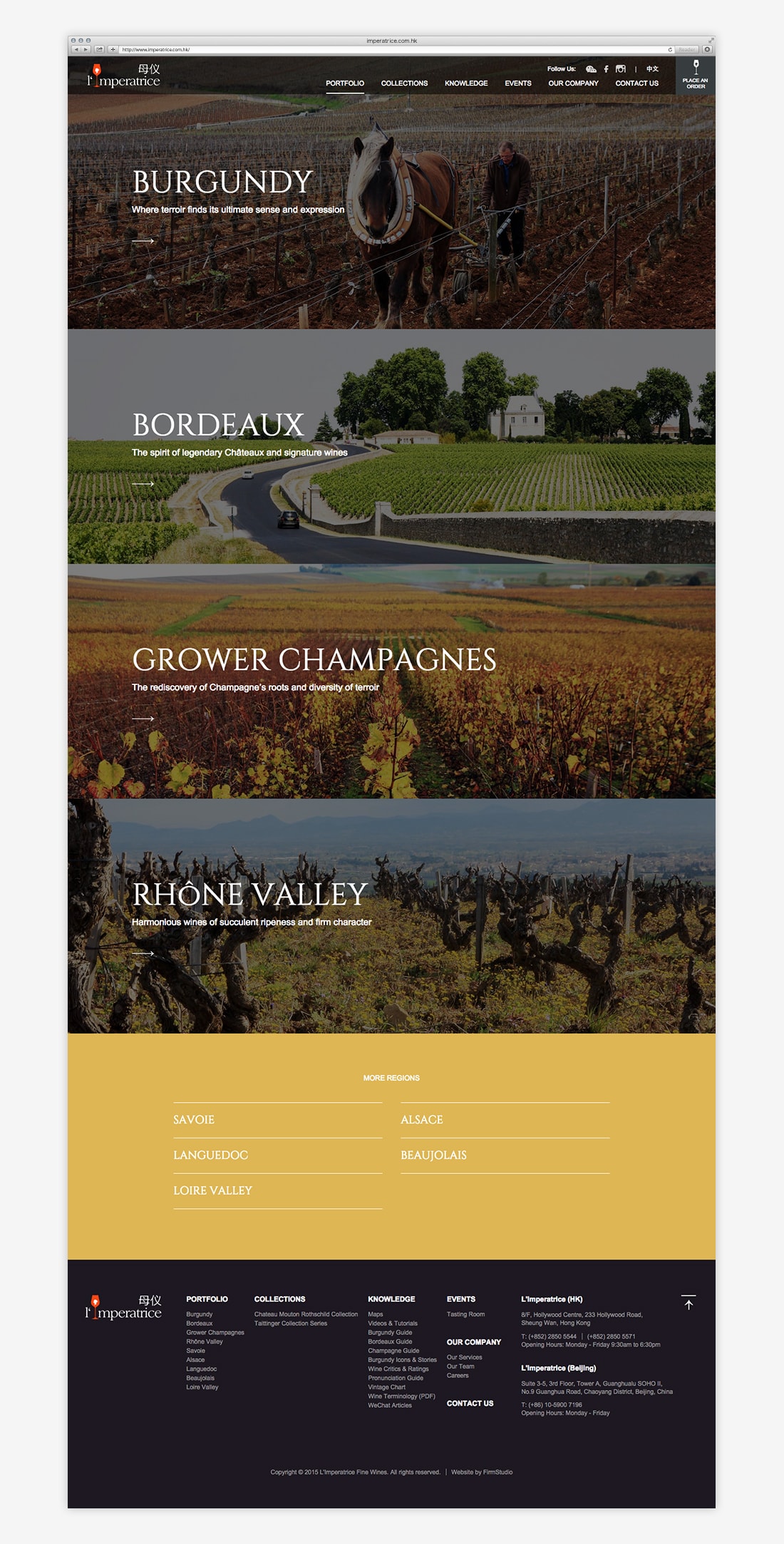
Task: Select Loire Valley under More Regions
Action: point(212,1190)
